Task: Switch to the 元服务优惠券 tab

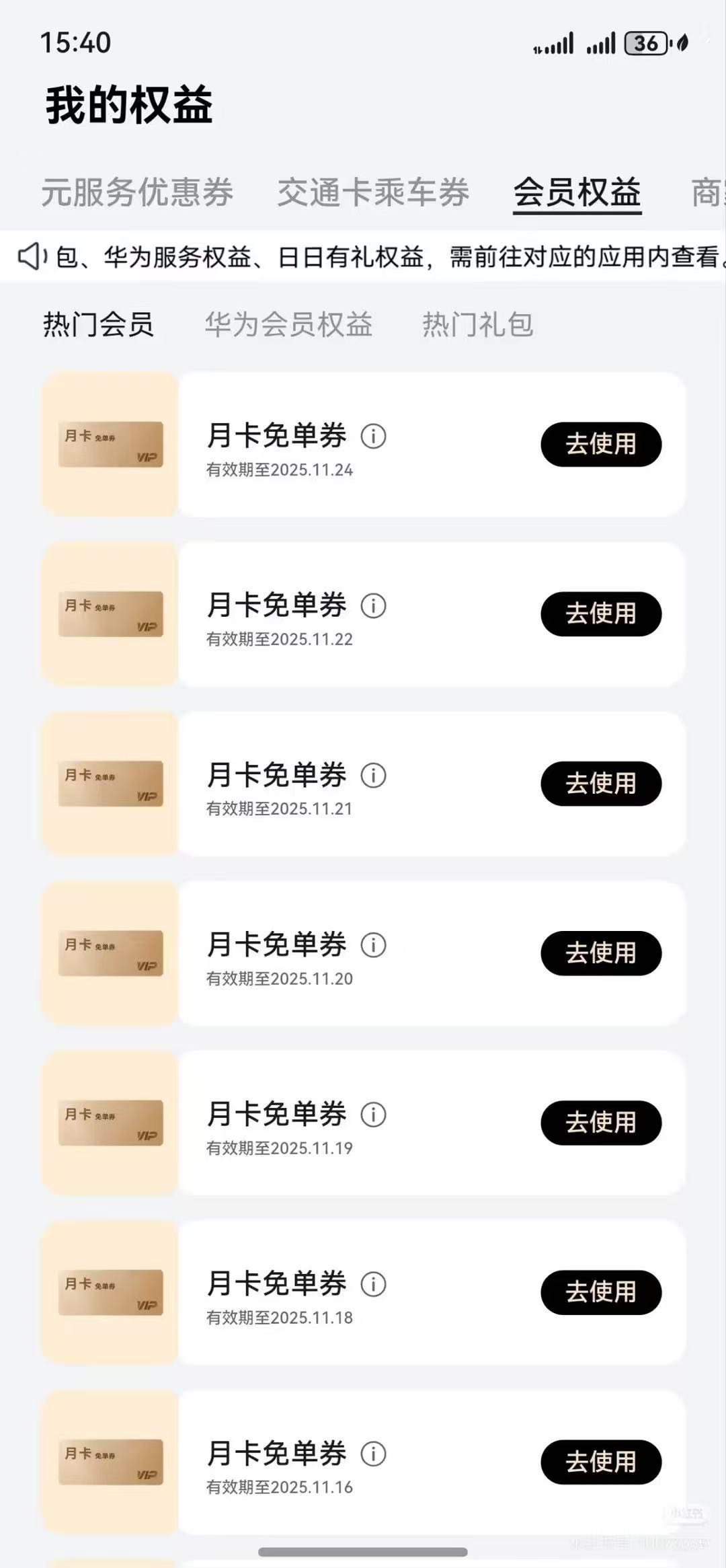Action: [137, 192]
